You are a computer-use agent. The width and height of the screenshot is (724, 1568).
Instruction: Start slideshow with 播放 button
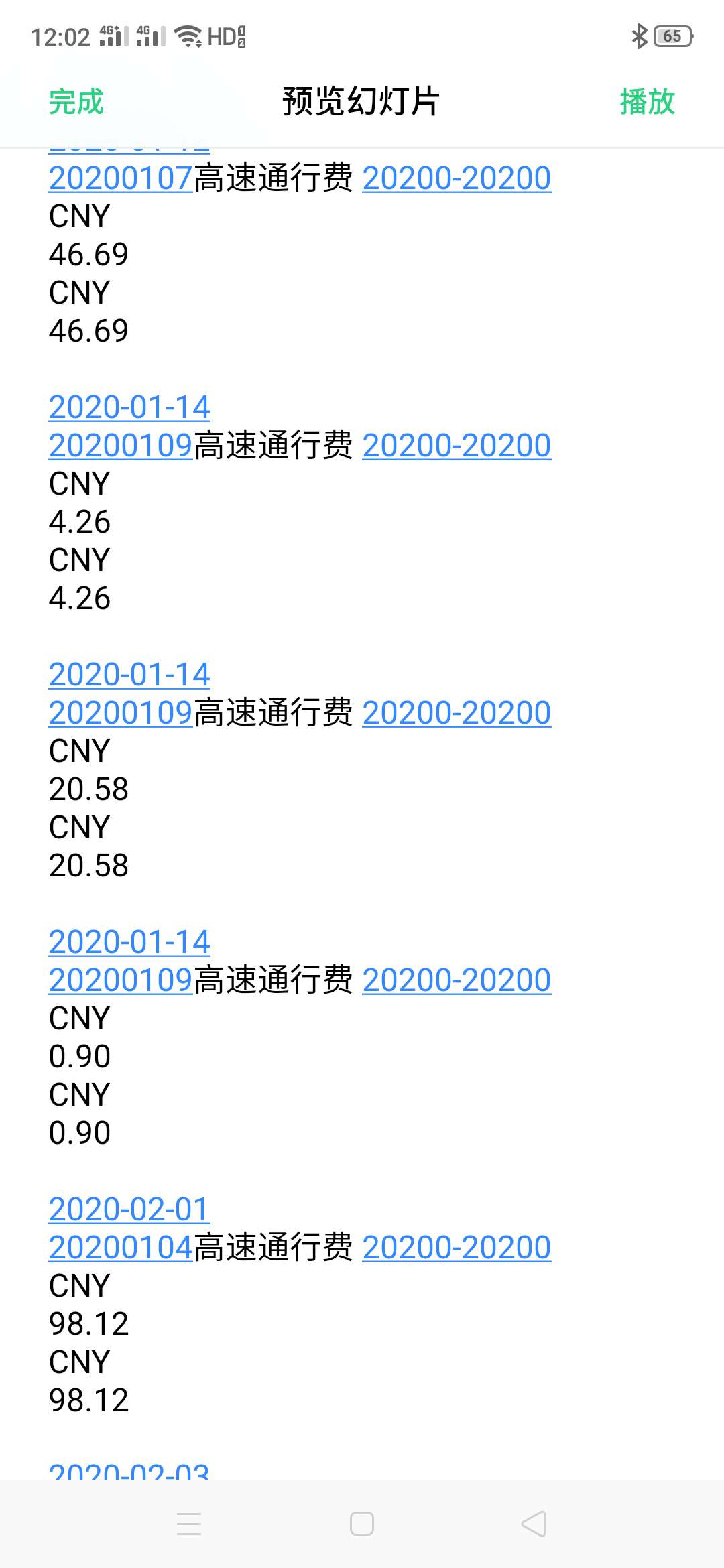(647, 102)
